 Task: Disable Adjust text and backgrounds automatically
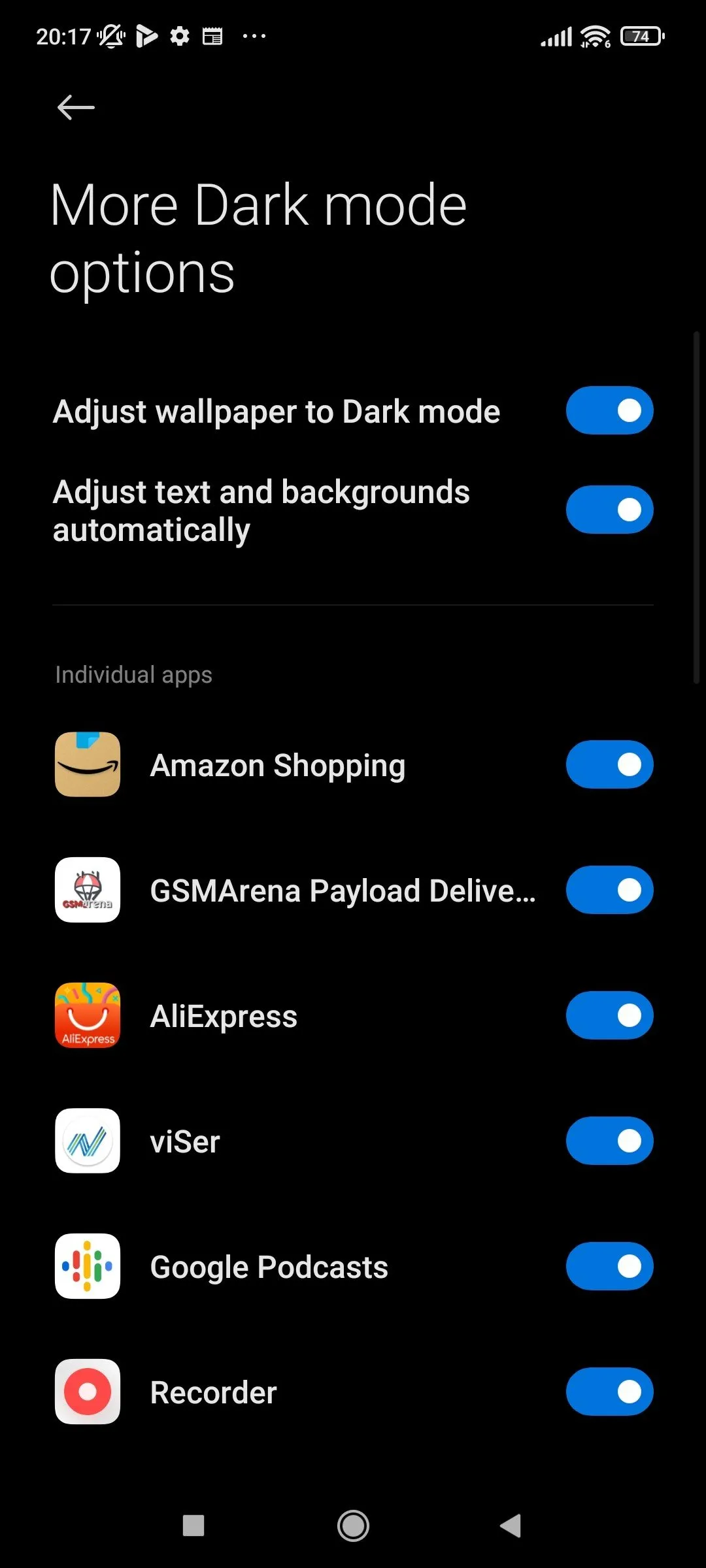coord(609,510)
